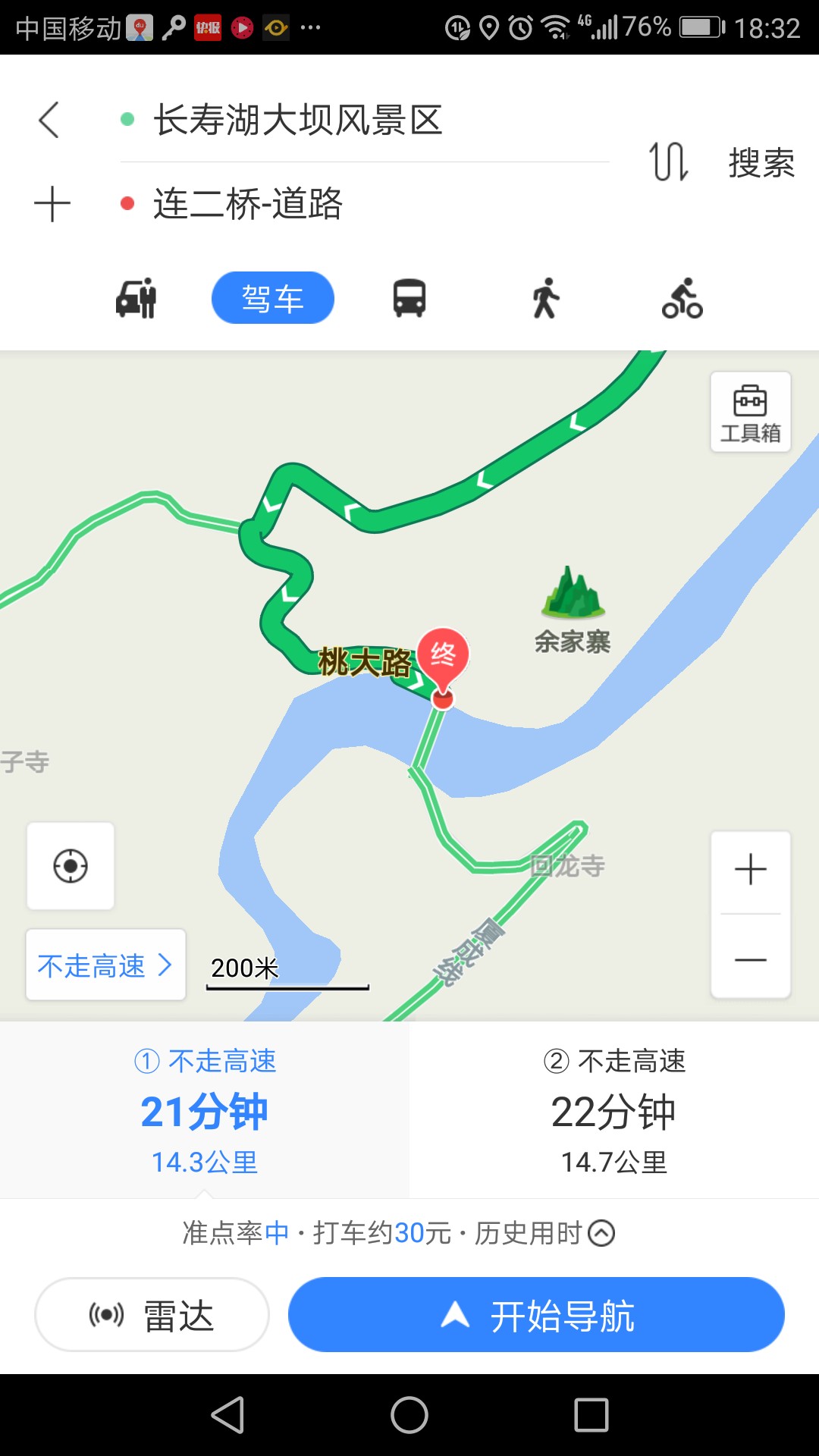The height and width of the screenshot is (1456, 819).
Task: Switch to the cycling route tab
Action: click(x=682, y=298)
